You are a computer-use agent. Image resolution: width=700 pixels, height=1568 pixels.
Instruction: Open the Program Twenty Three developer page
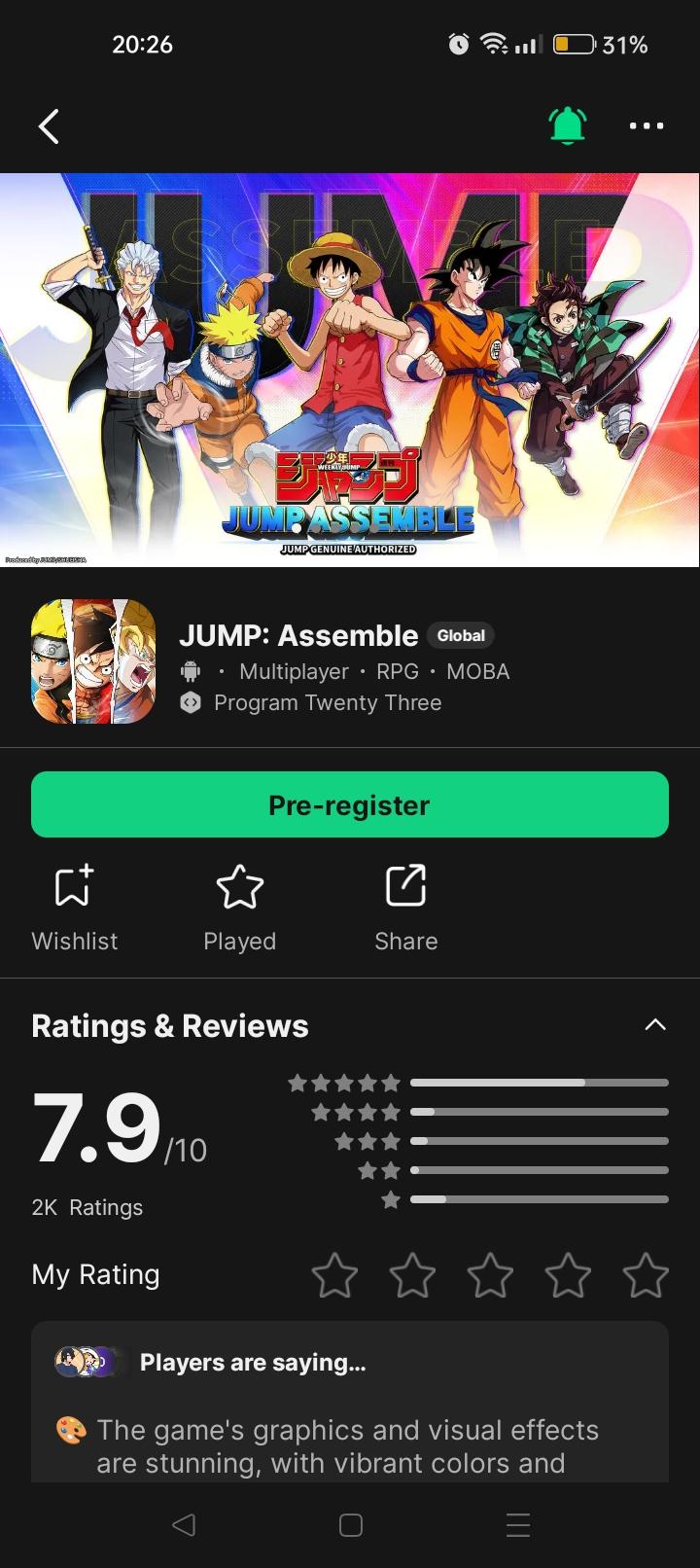click(x=327, y=702)
